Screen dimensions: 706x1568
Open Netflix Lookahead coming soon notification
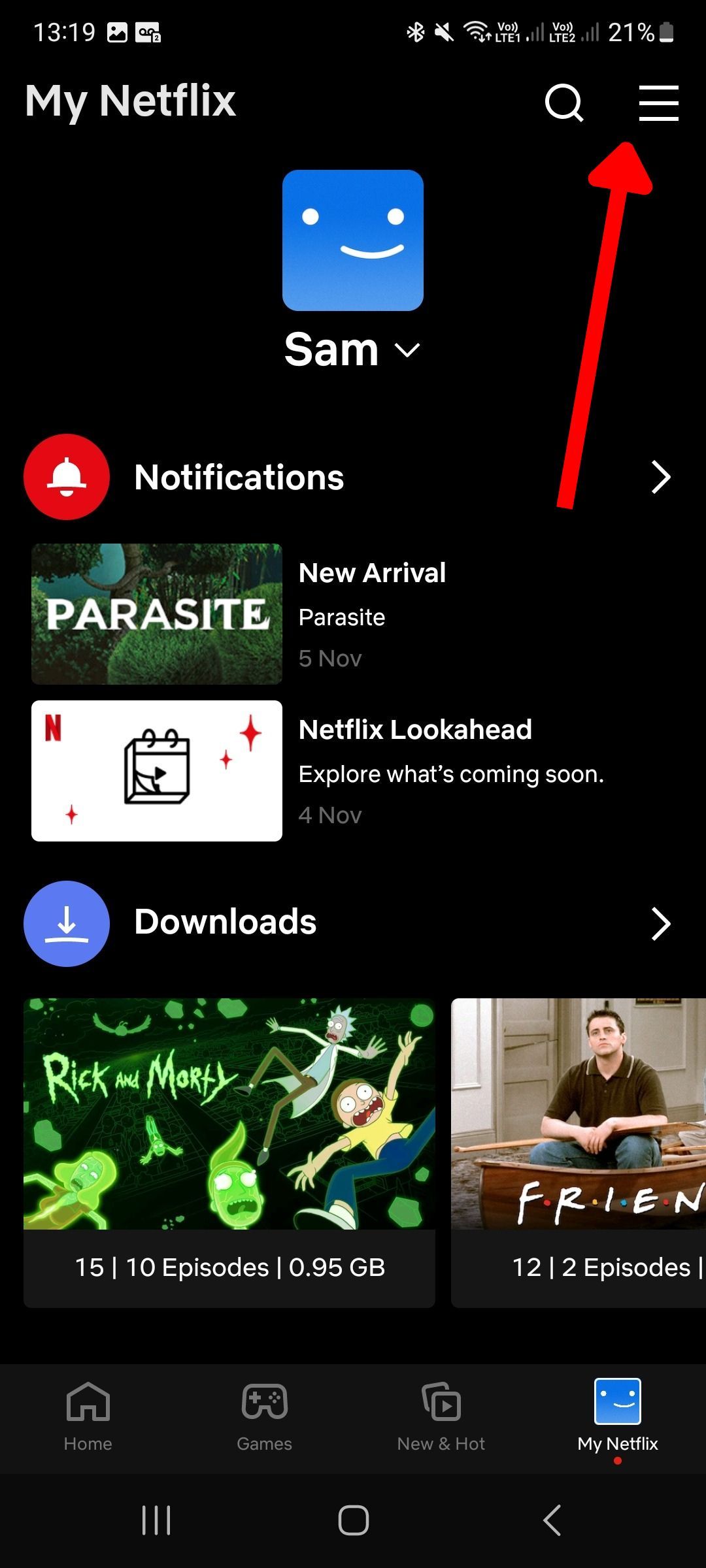(x=261, y=771)
